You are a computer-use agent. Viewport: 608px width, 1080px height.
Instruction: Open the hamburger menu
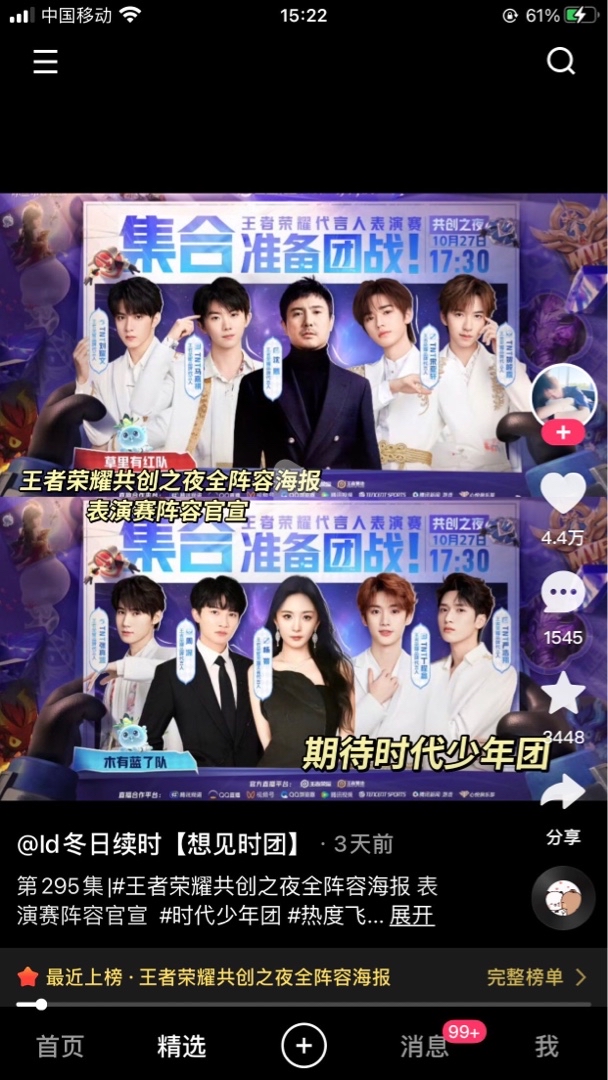click(45, 62)
